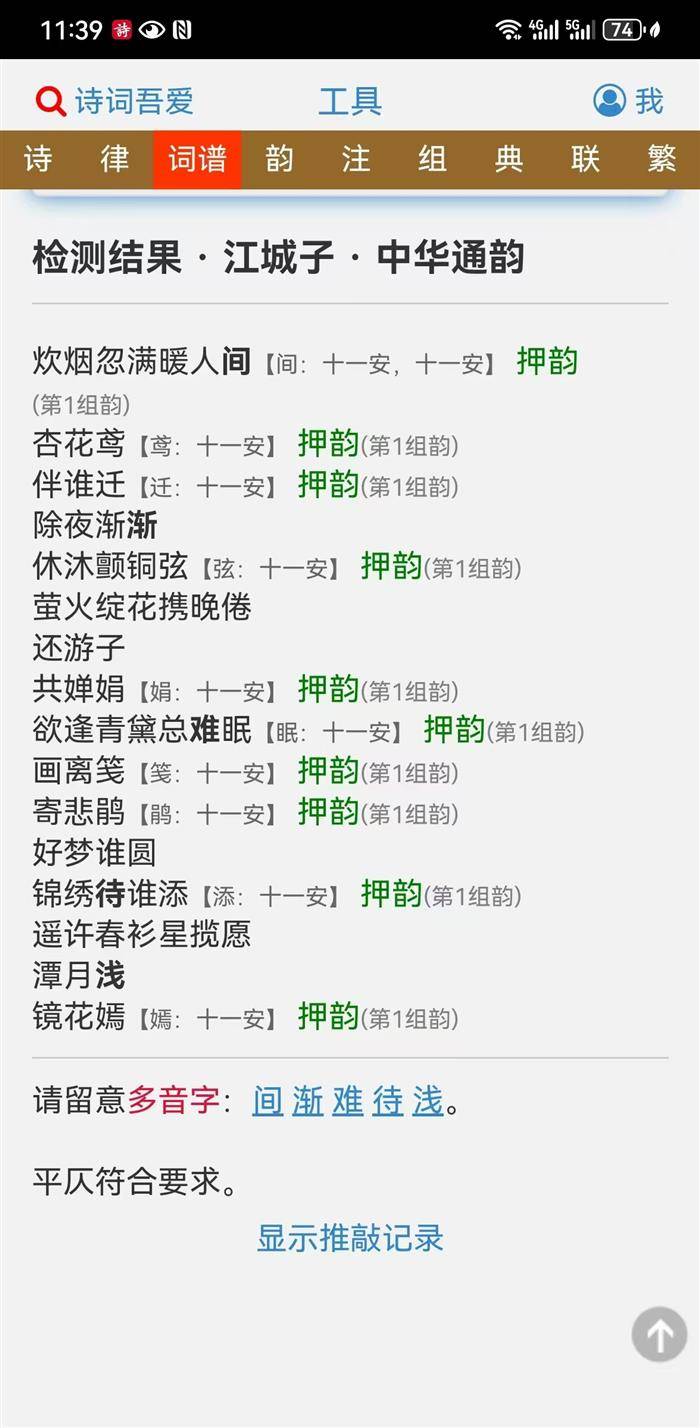Switch to the 韵 tab
The width and height of the screenshot is (700, 1428).
[x=280, y=159]
